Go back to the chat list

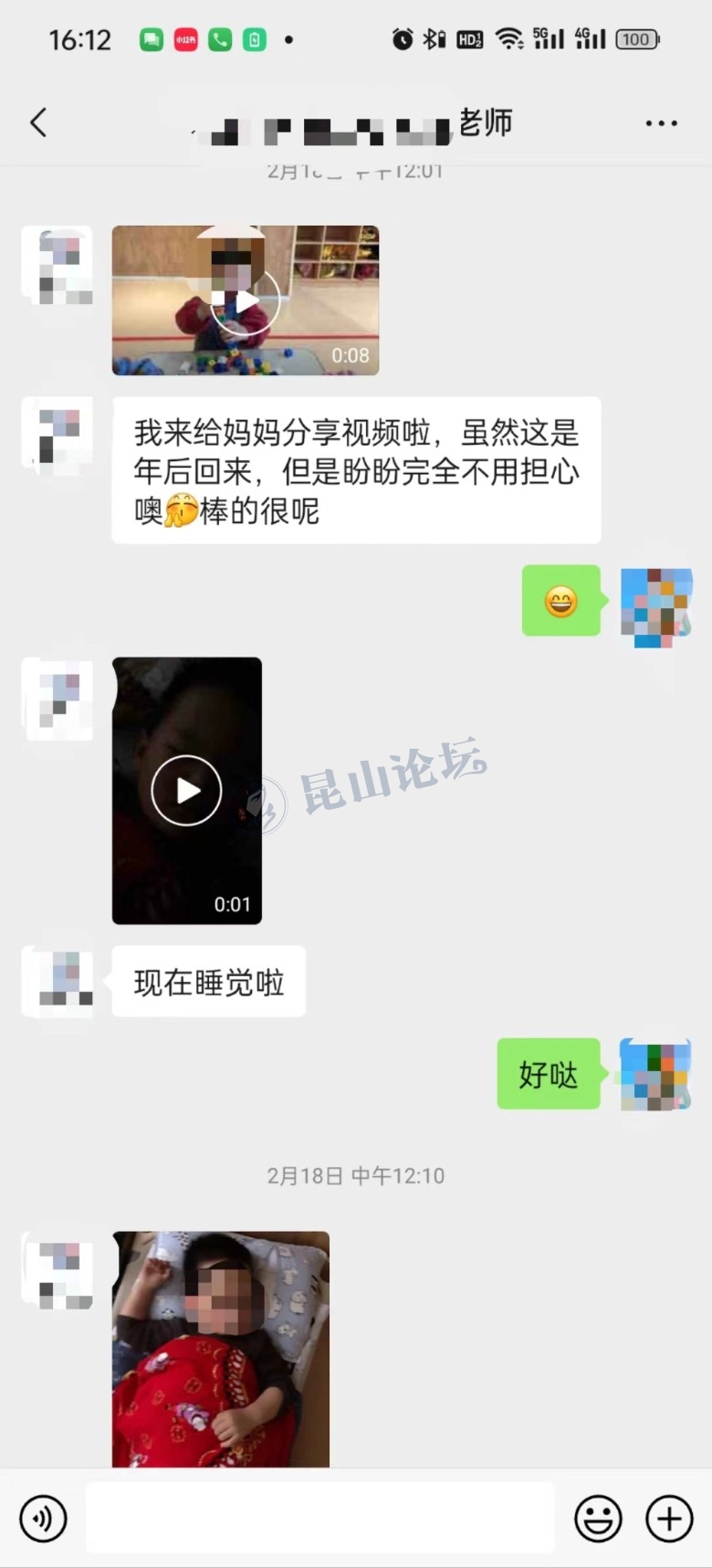(38, 122)
